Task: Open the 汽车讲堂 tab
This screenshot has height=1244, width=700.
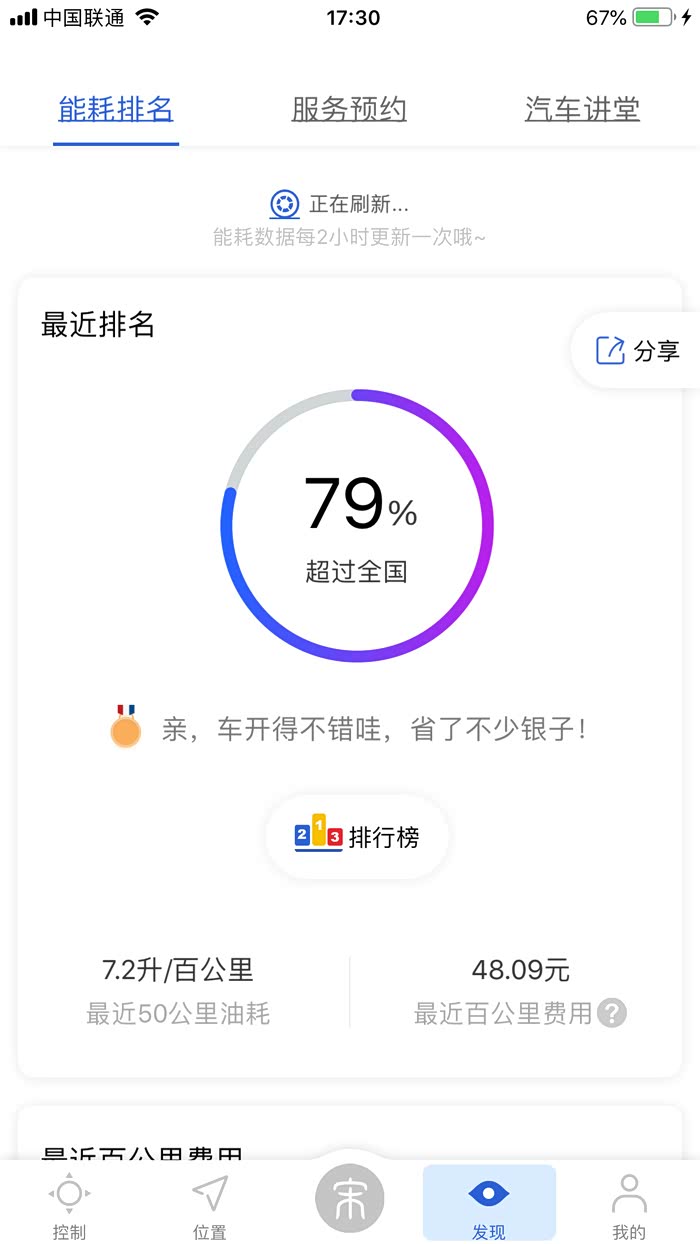Action: click(x=582, y=109)
